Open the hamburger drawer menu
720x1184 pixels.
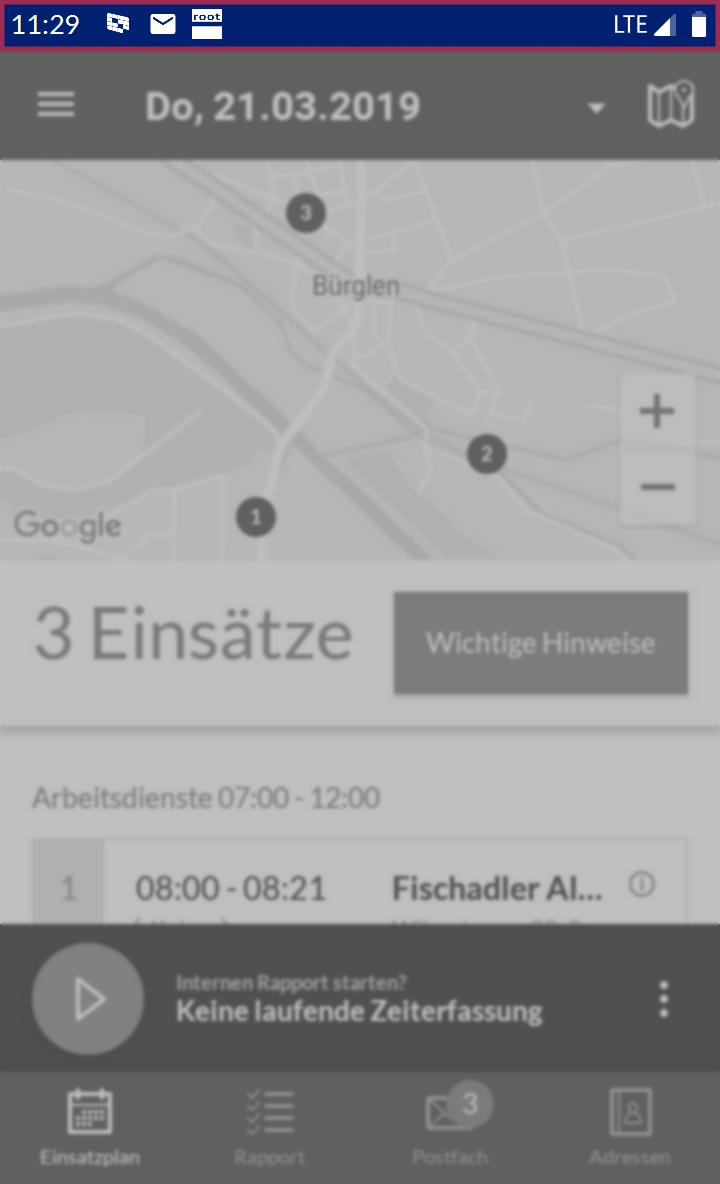tap(56, 104)
